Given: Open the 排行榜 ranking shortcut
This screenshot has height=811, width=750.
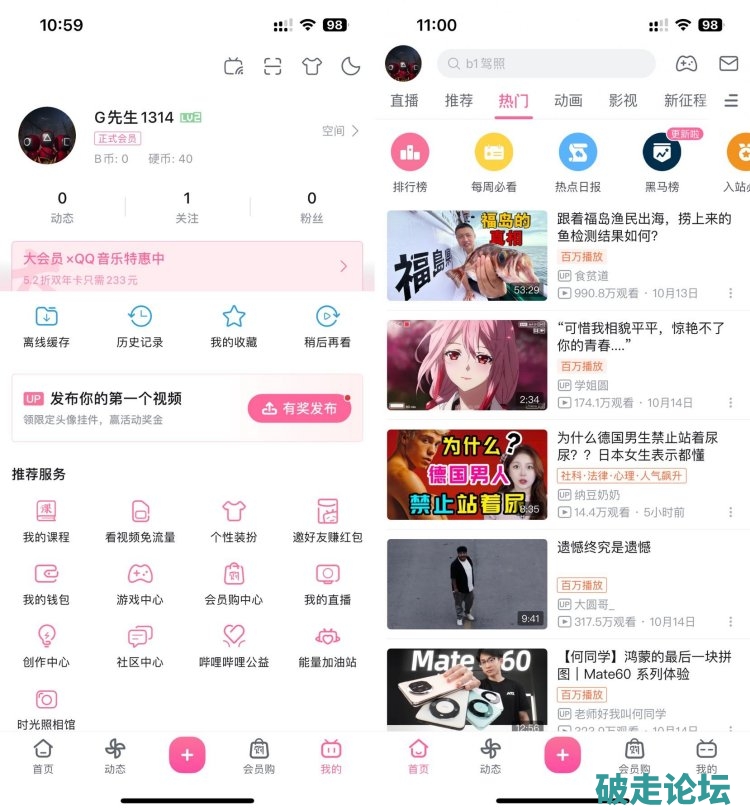Looking at the screenshot, I should 410,162.
